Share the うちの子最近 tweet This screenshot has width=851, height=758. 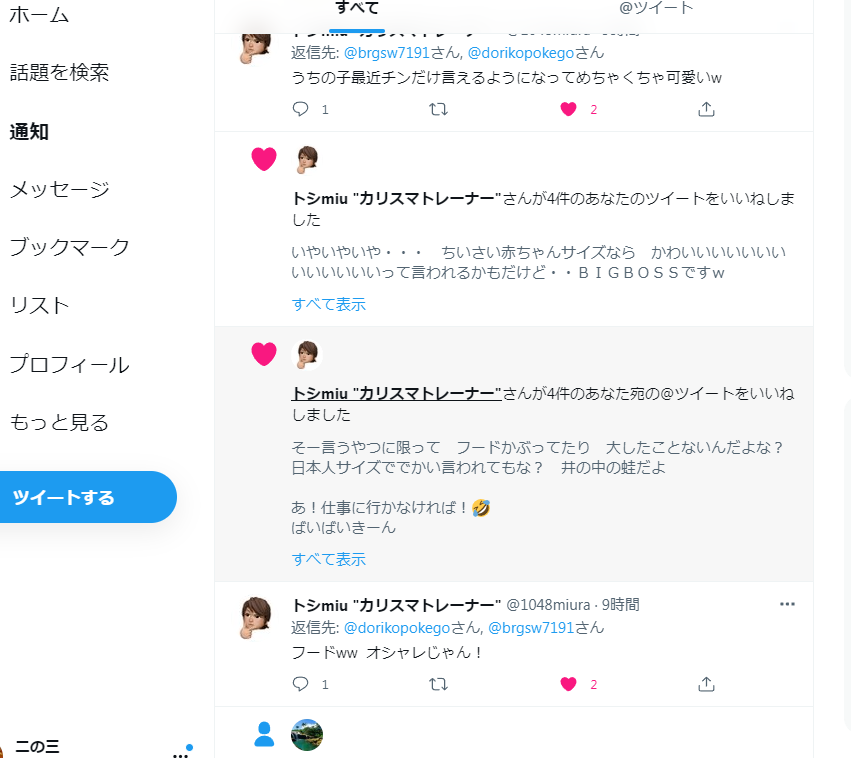click(706, 109)
